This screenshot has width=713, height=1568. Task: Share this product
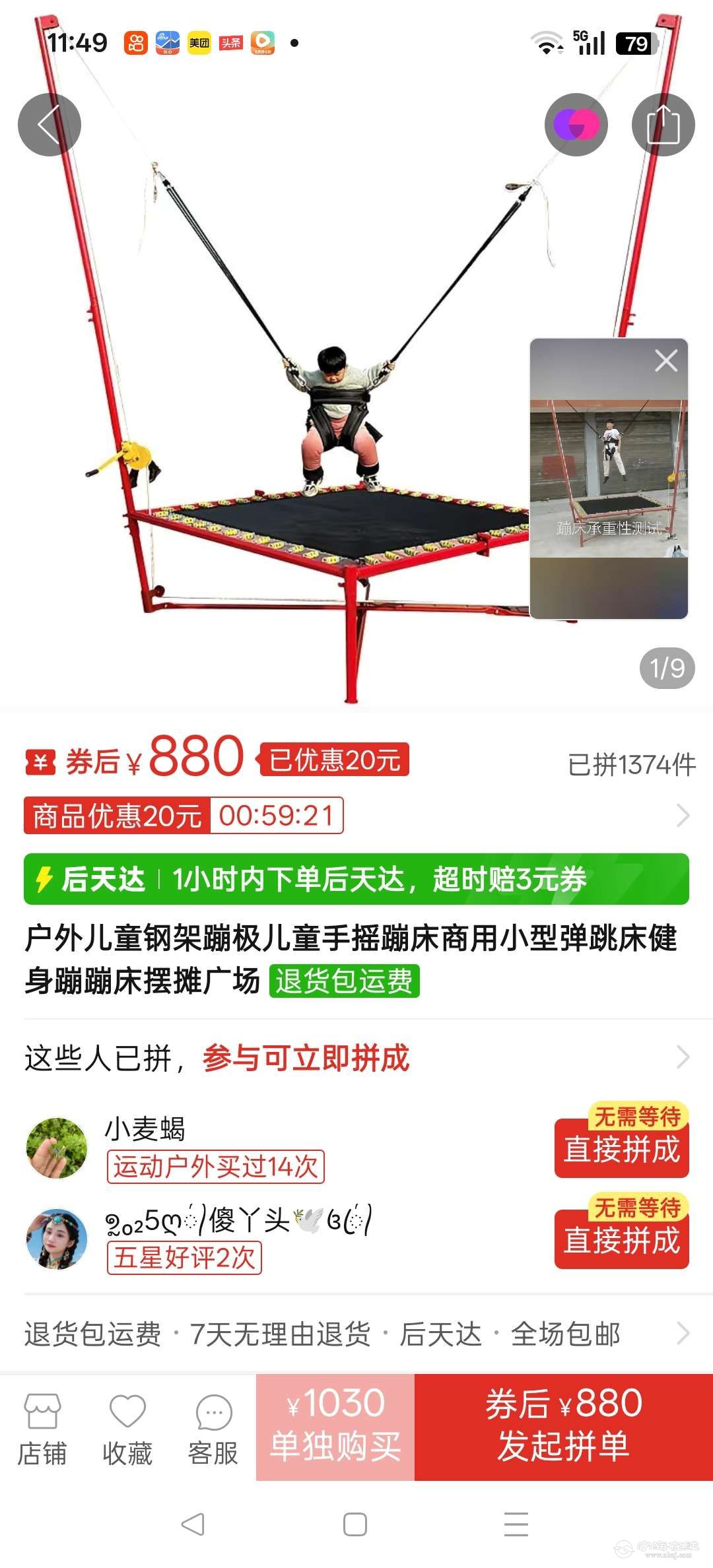click(663, 125)
